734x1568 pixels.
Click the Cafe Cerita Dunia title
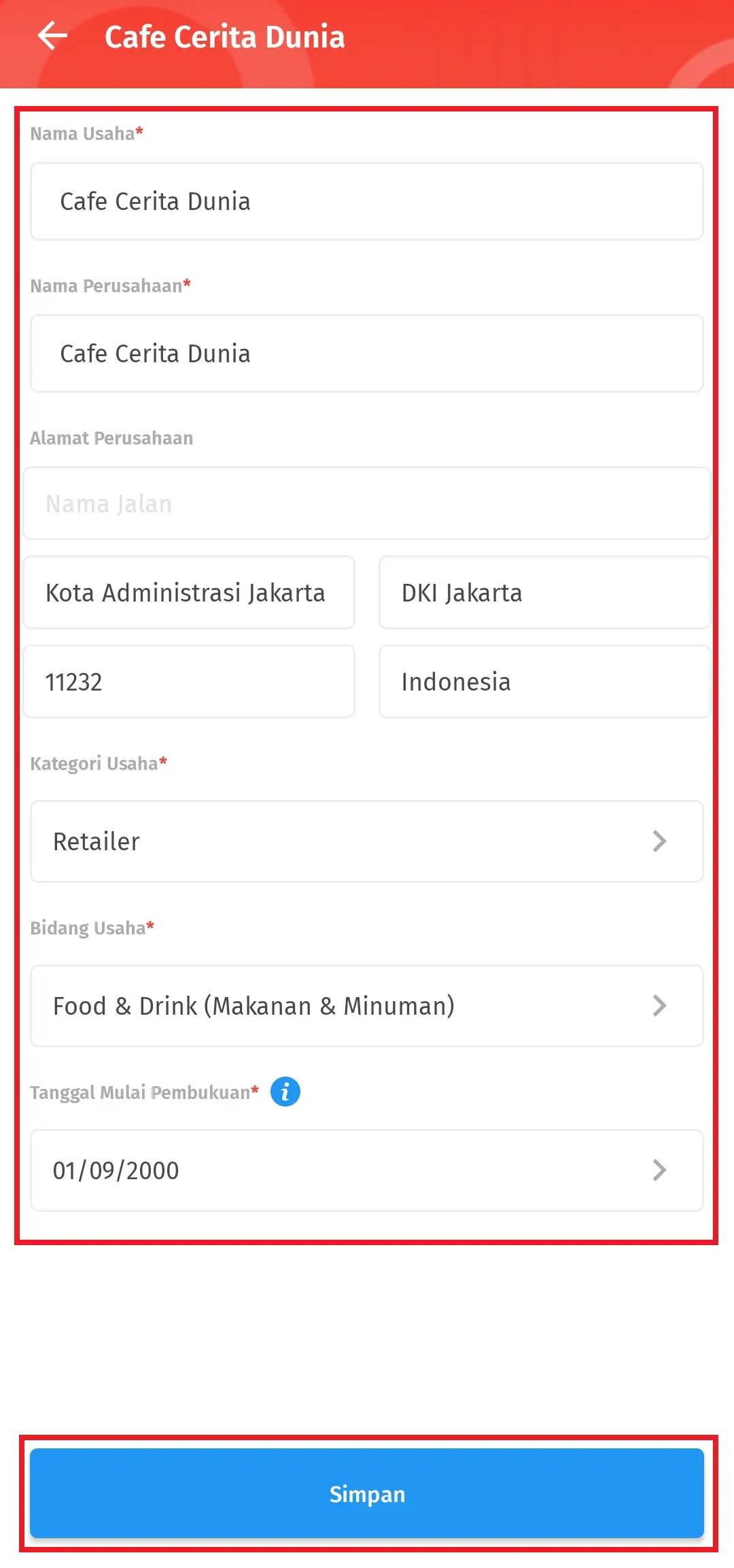[224, 36]
